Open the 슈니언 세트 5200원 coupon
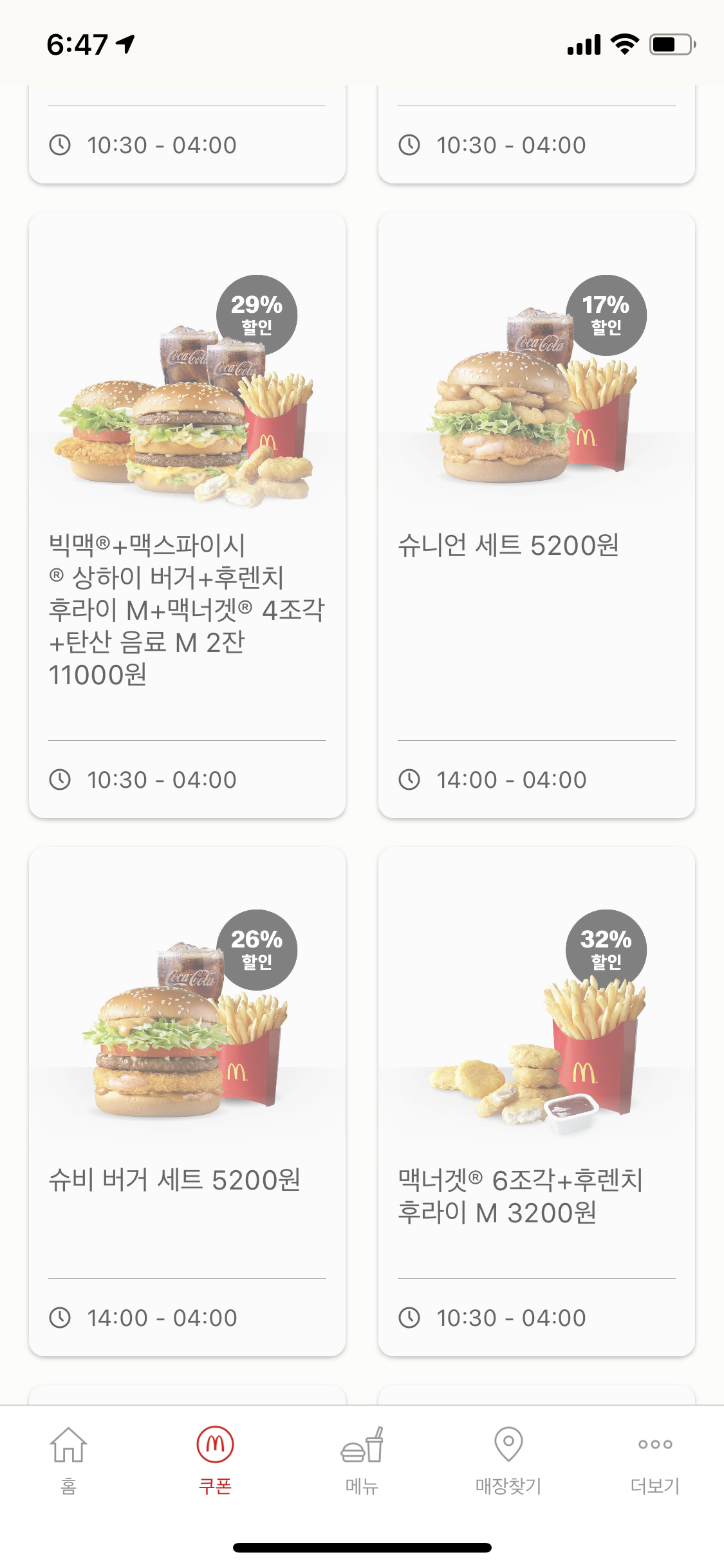Screen dimensions: 724x1568 [x=536, y=515]
